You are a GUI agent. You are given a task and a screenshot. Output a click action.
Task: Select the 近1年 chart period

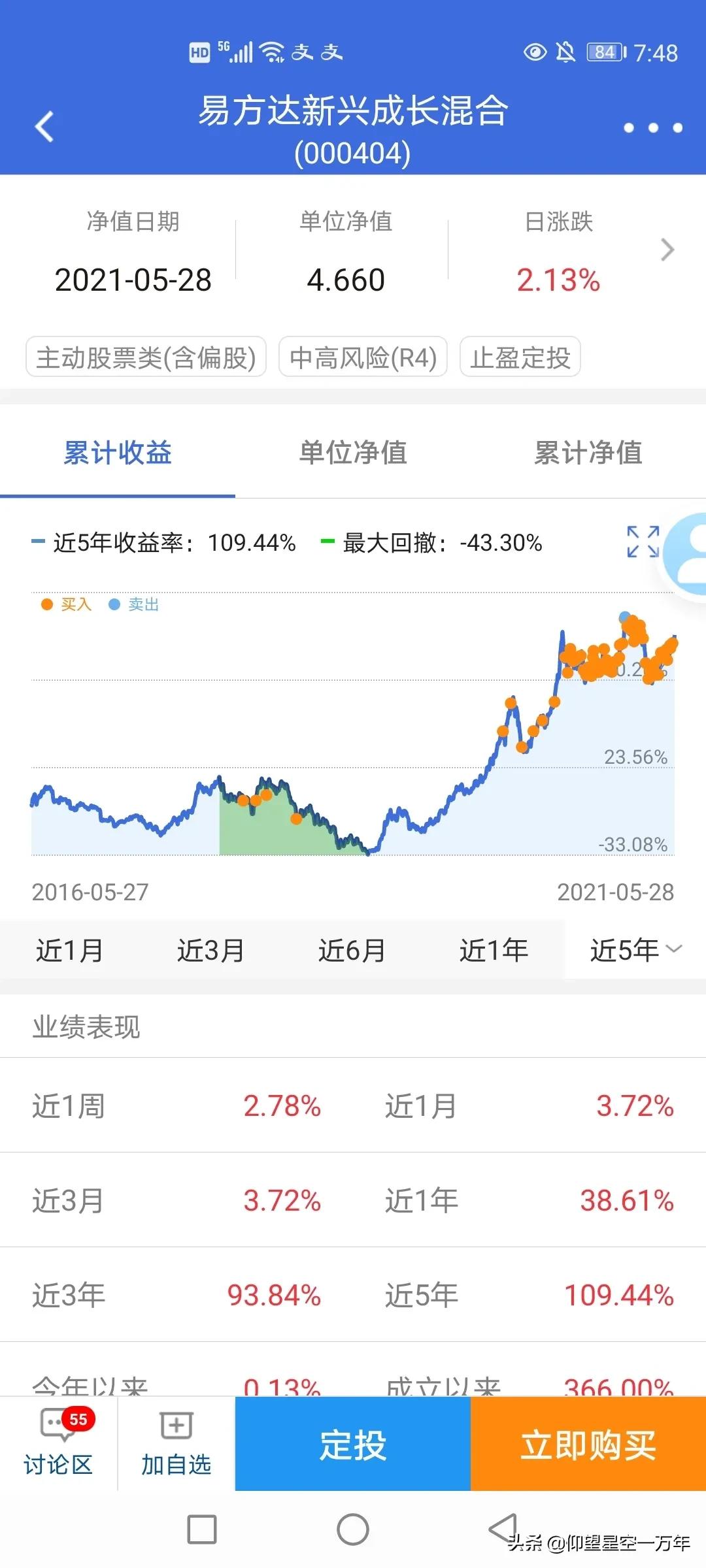pos(495,951)
